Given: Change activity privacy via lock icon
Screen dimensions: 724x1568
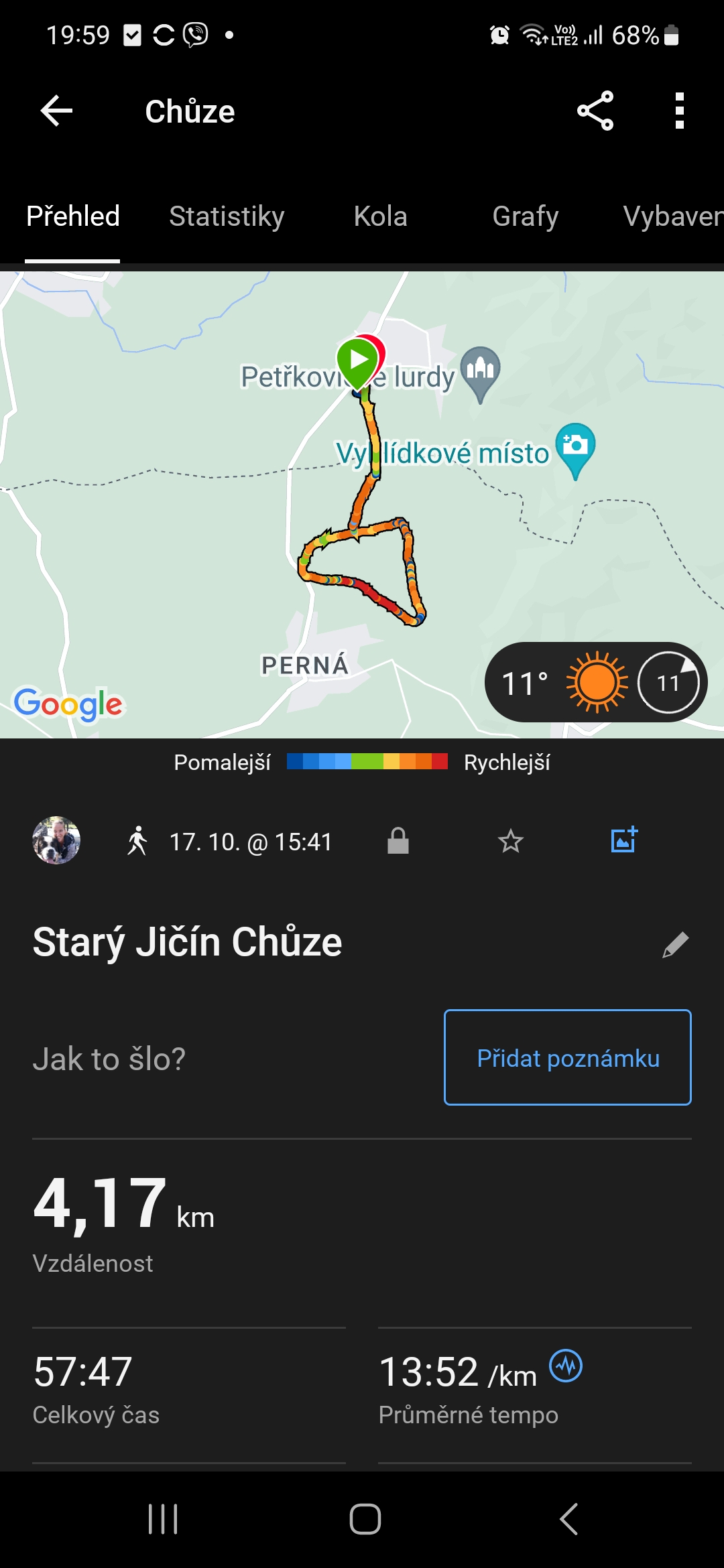Looking at the screenshot, I should [x=398, y=840].
